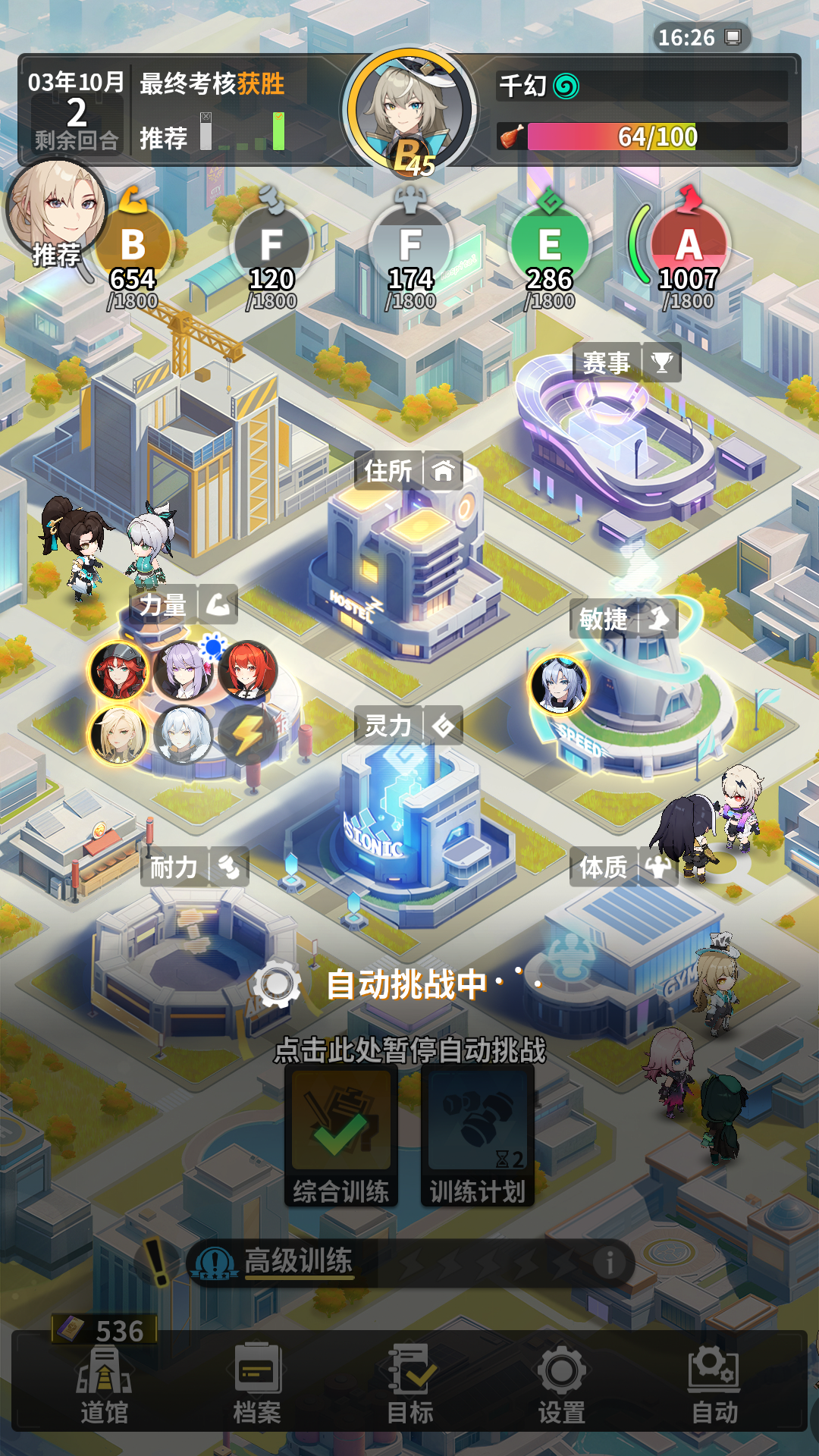Toggle the 自动 auto mode
Viewport: 819px width, 1456px height.
(x=714, y=1385)
